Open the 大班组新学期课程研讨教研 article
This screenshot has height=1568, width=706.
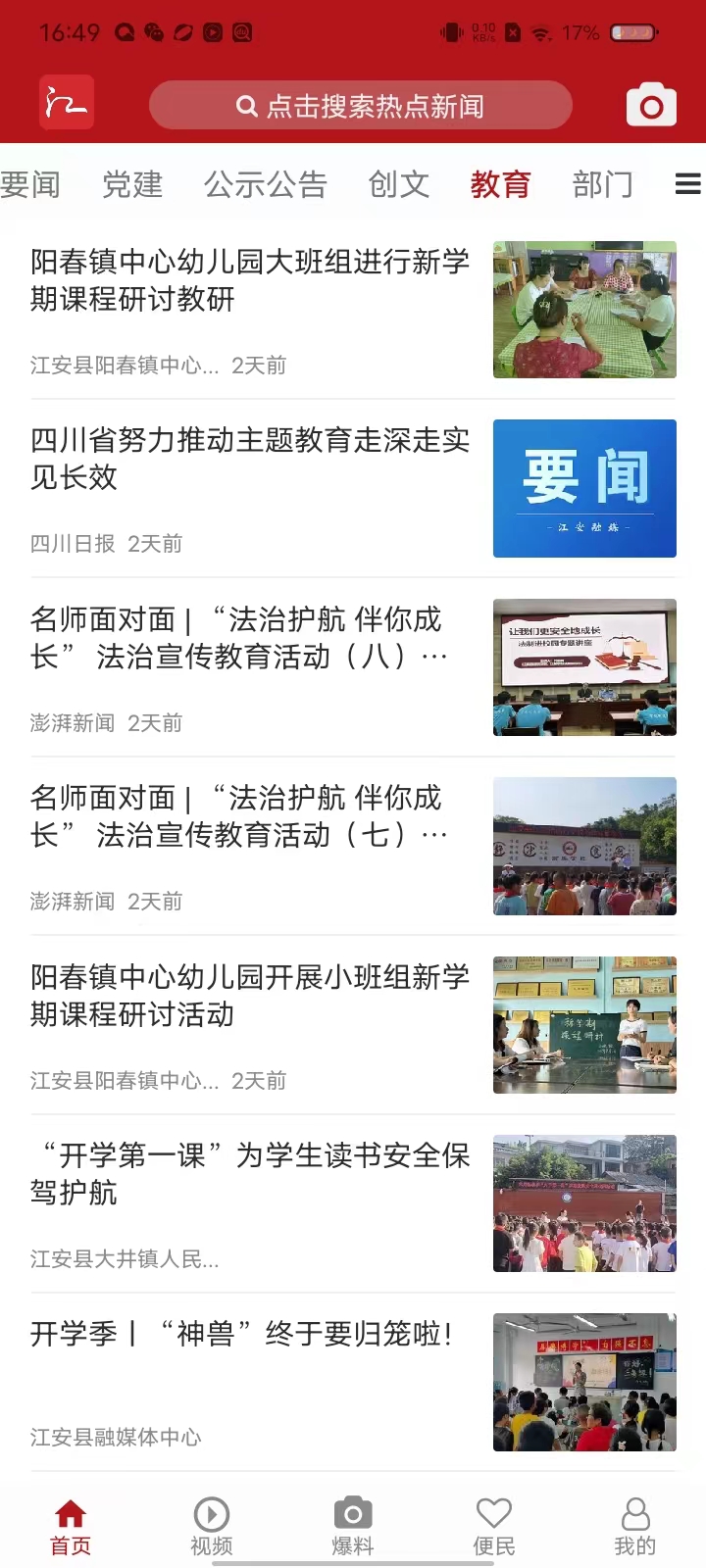click(x=250, y=280)
